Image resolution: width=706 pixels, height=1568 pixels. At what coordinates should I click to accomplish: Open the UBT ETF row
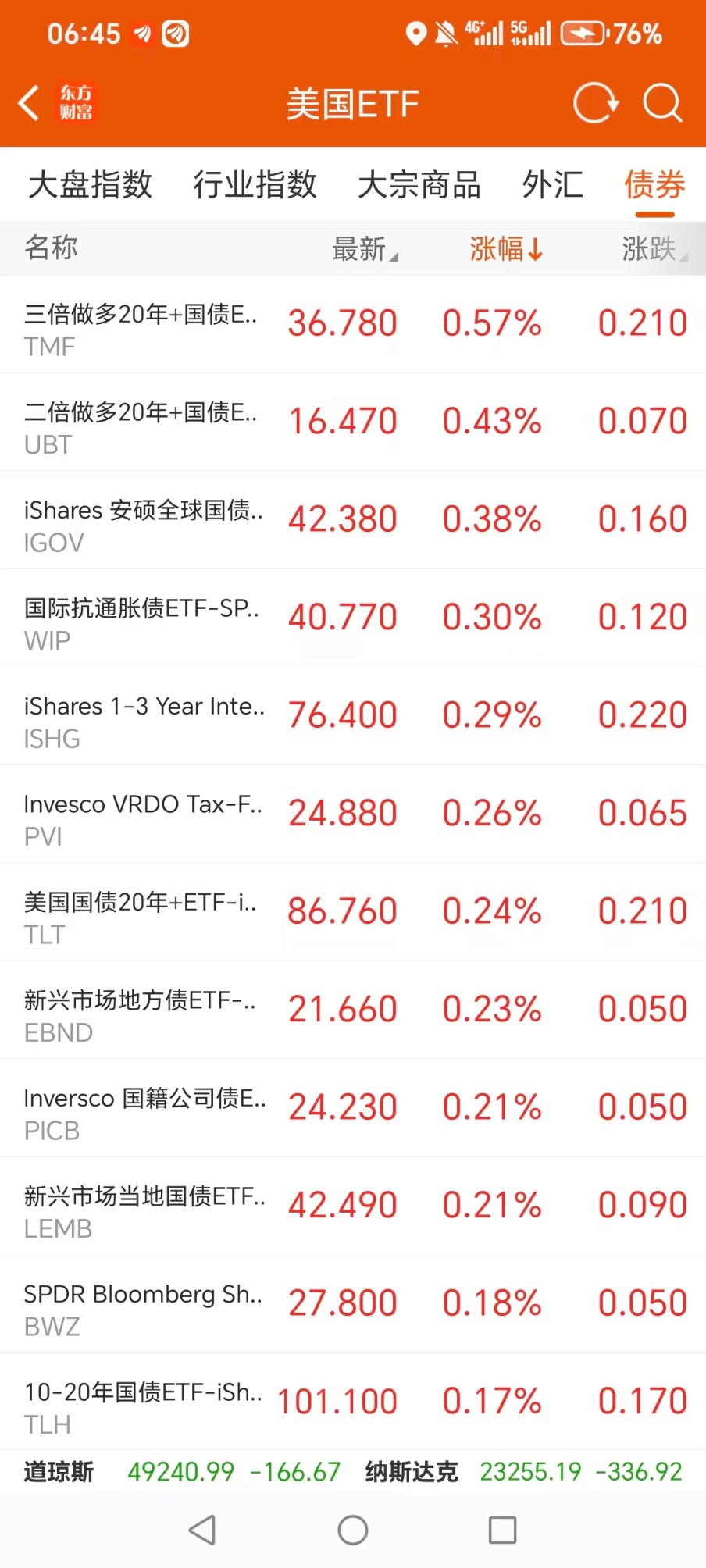pos(353,422)
